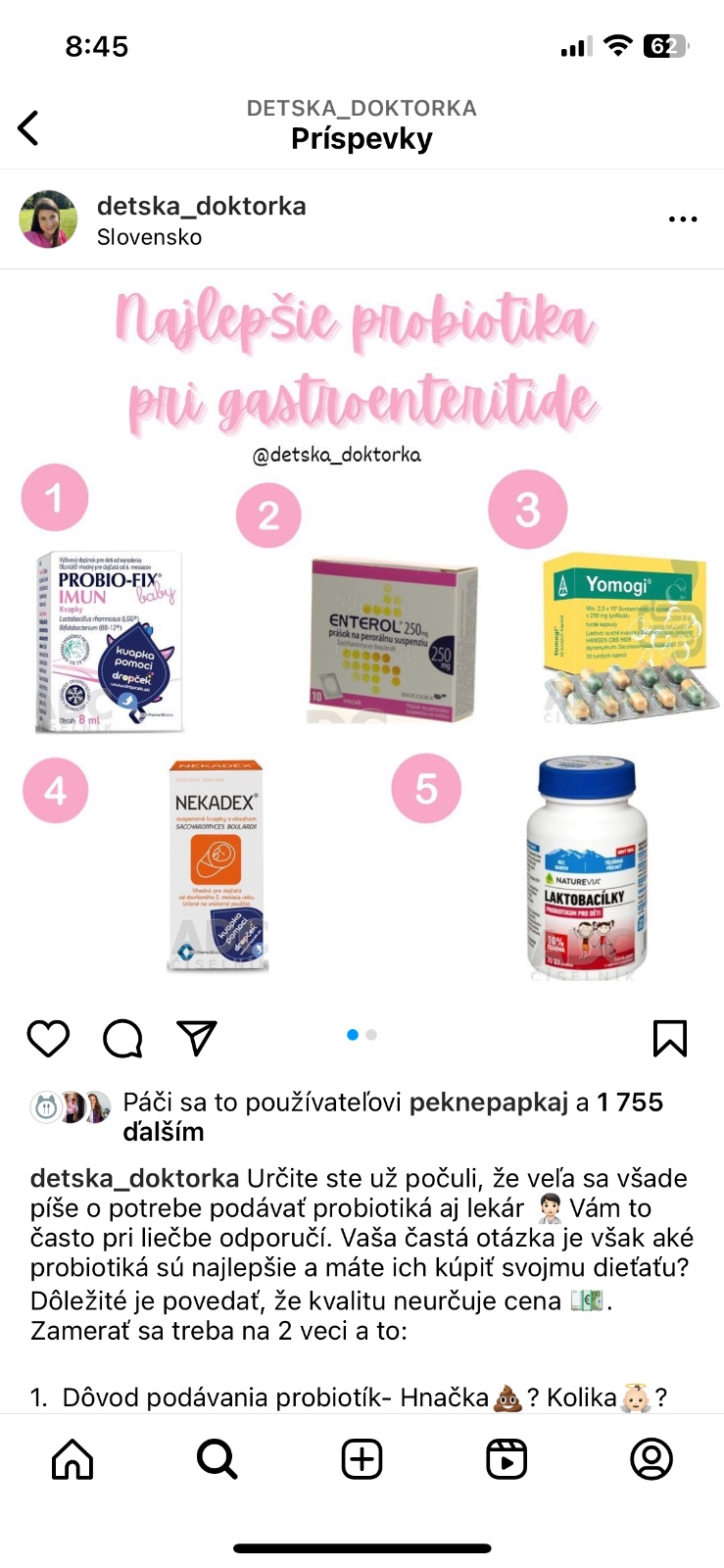724x1568 pixels.
Task: Tap the probiotics picture in the post
Action: tap(362, 637)
